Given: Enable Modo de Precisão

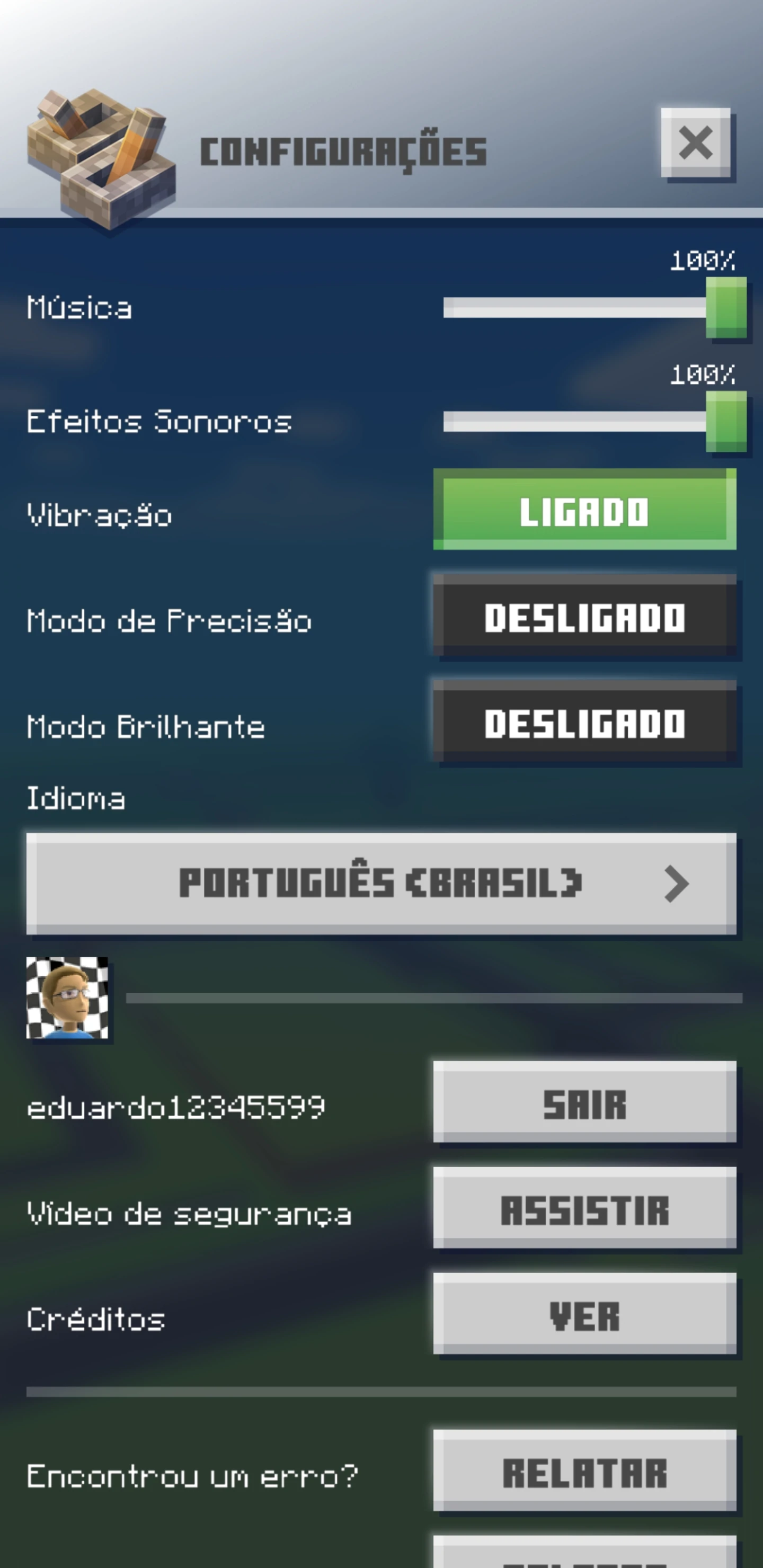Looking at the screenshot, I should coord(584,616).
